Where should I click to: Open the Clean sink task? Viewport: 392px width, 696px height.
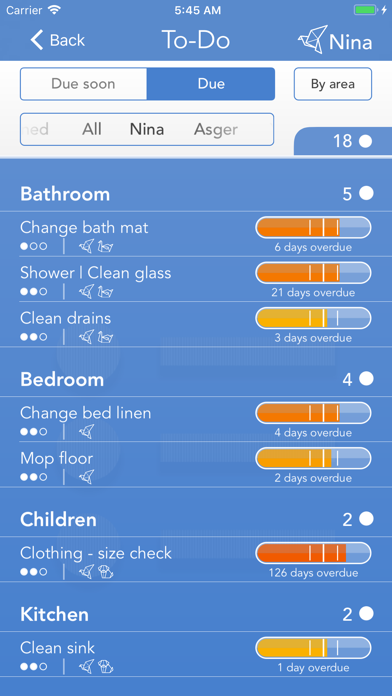196,654
